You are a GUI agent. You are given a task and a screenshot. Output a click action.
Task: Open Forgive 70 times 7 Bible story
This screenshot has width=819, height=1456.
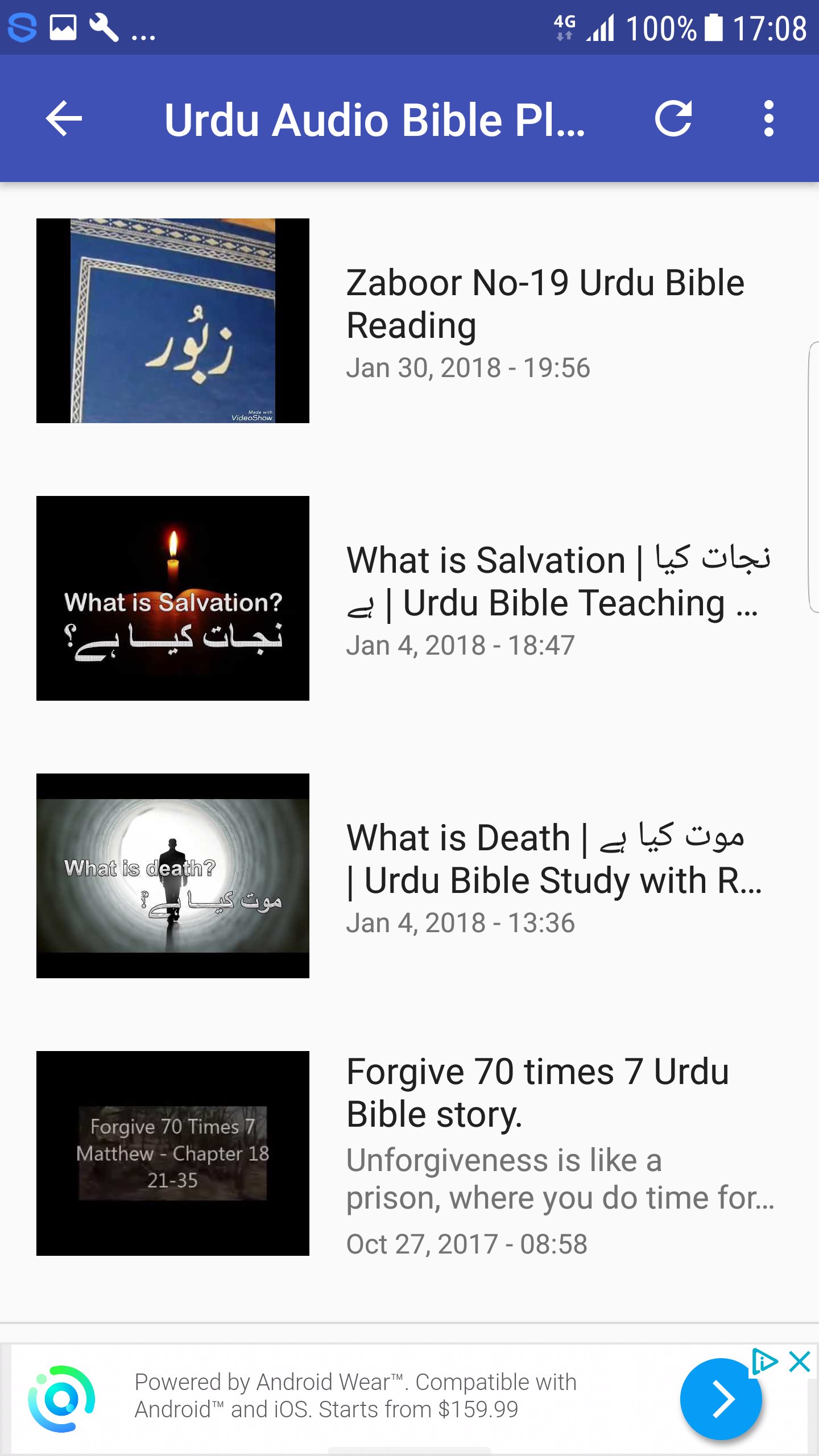409,1153
